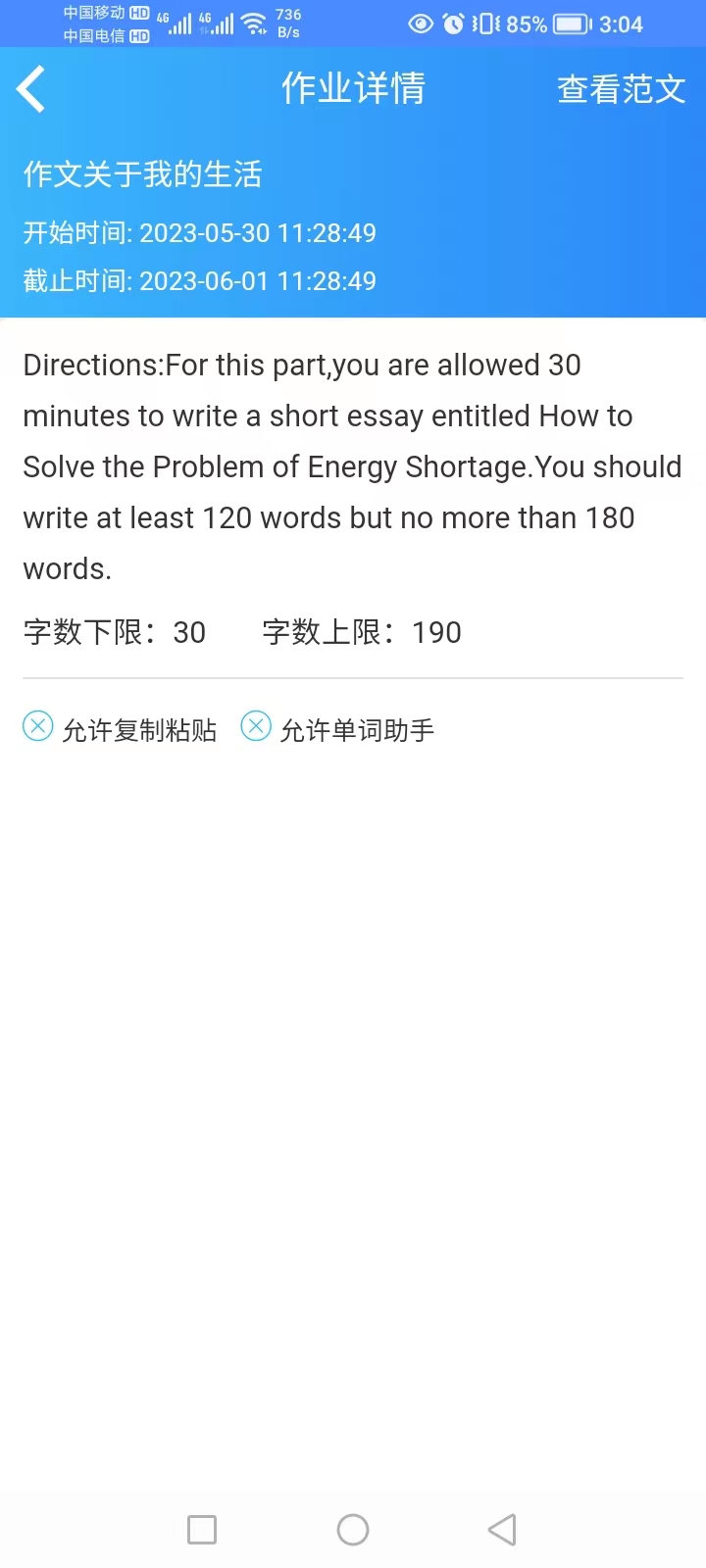
Task: Tap the network speed indicator showing 736 B/s
Action: 286,24
